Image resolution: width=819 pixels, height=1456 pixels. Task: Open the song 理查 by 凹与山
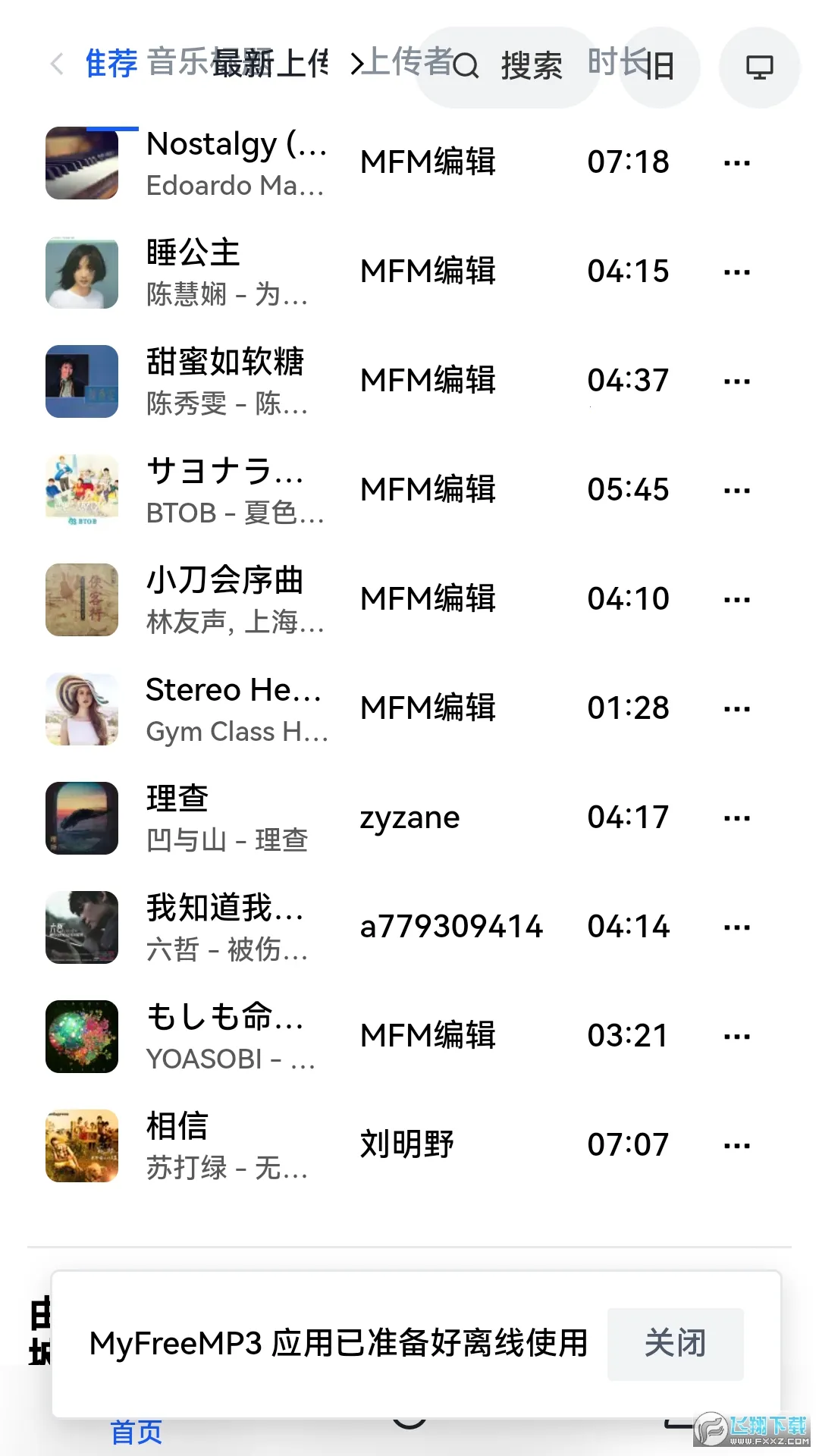(227, 818)
